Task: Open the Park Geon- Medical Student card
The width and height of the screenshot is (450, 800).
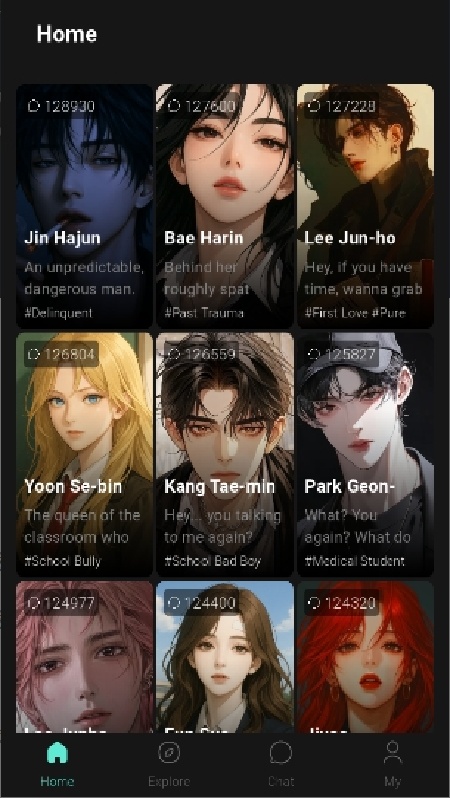Action: [x=365, y=455]
